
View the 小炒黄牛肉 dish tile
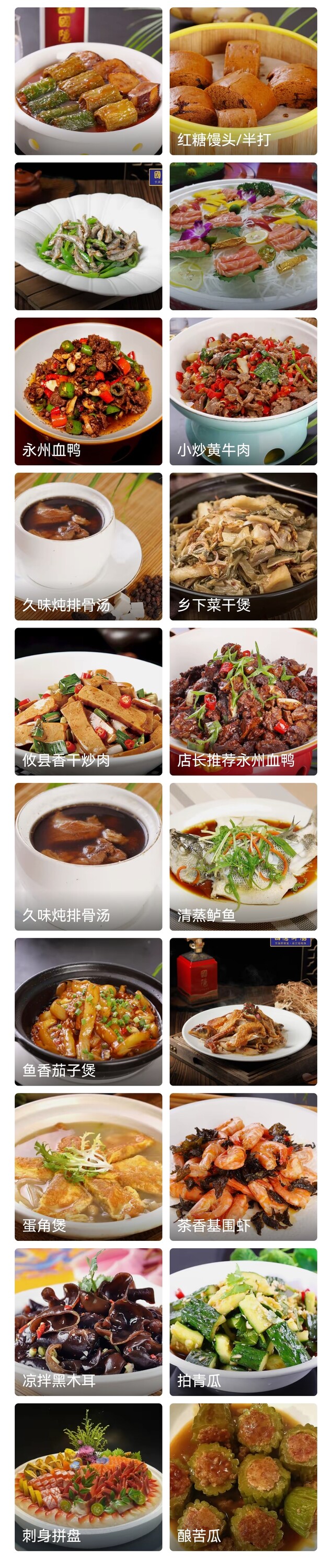(243, 391)
